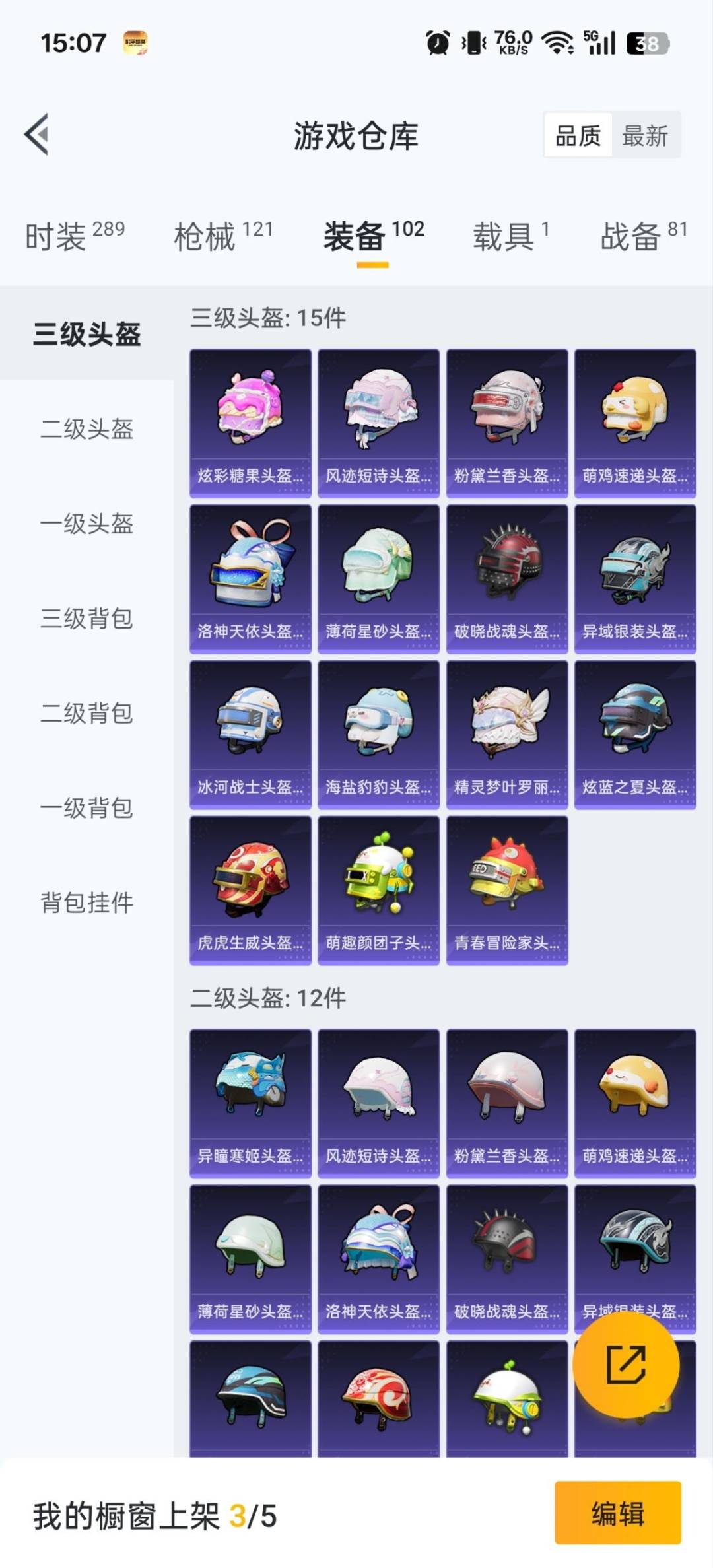Sort items by 最新
713x1568 pixels.
point(645,135)
